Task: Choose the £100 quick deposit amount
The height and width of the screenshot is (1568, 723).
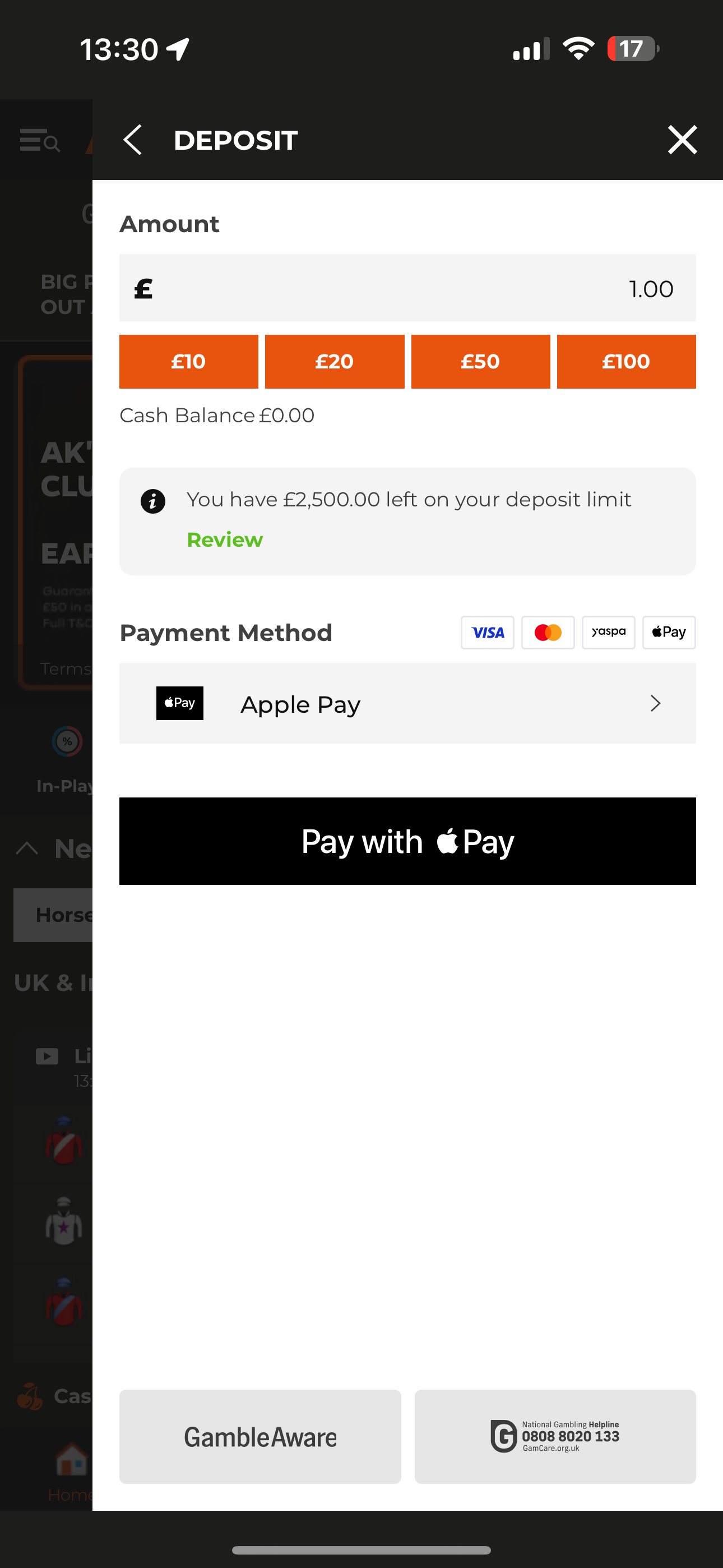Action: pos(625,361)
